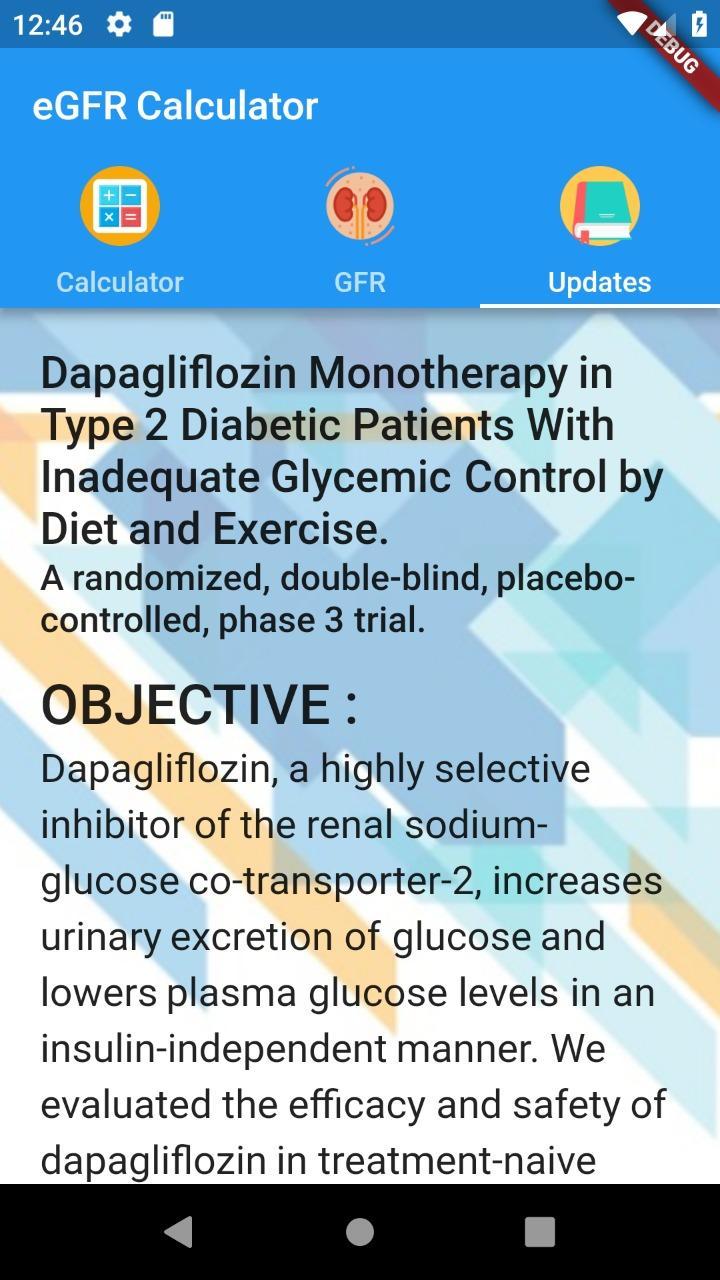720x1280 pixels.
Task: Select the Updates tab
Action: click(600, 232)
